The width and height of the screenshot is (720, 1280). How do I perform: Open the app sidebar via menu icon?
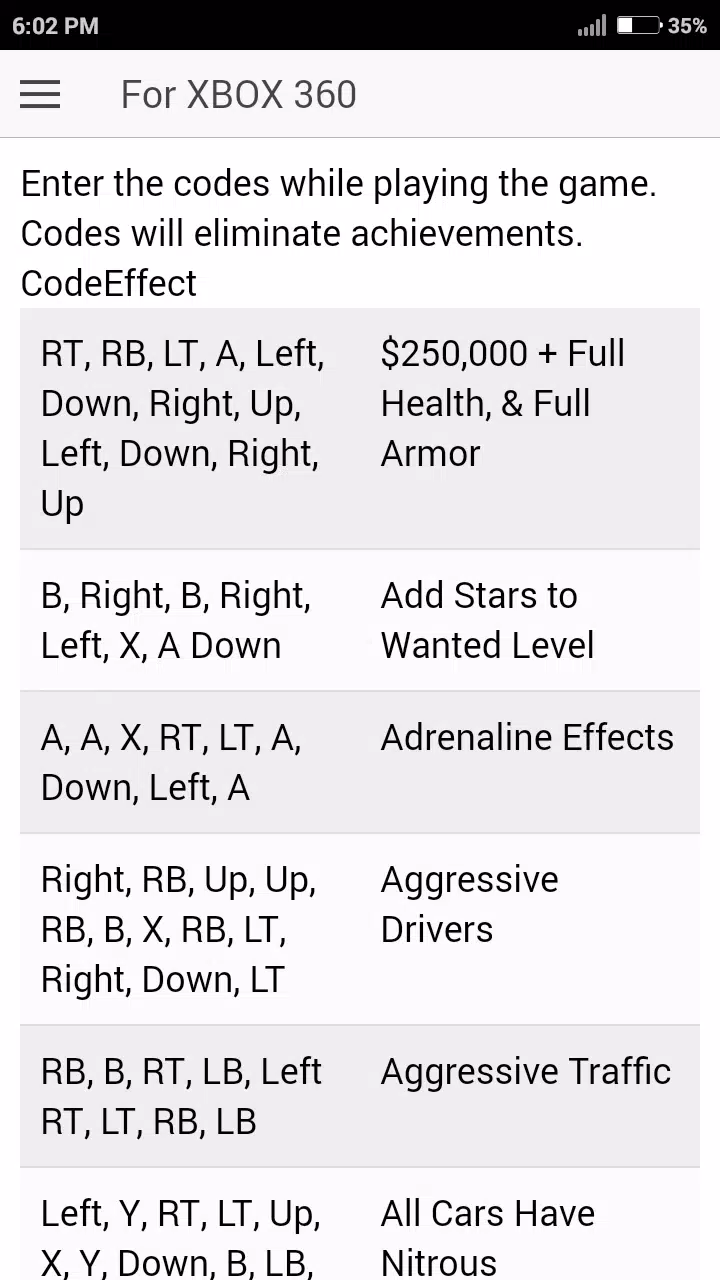point(40,94)
